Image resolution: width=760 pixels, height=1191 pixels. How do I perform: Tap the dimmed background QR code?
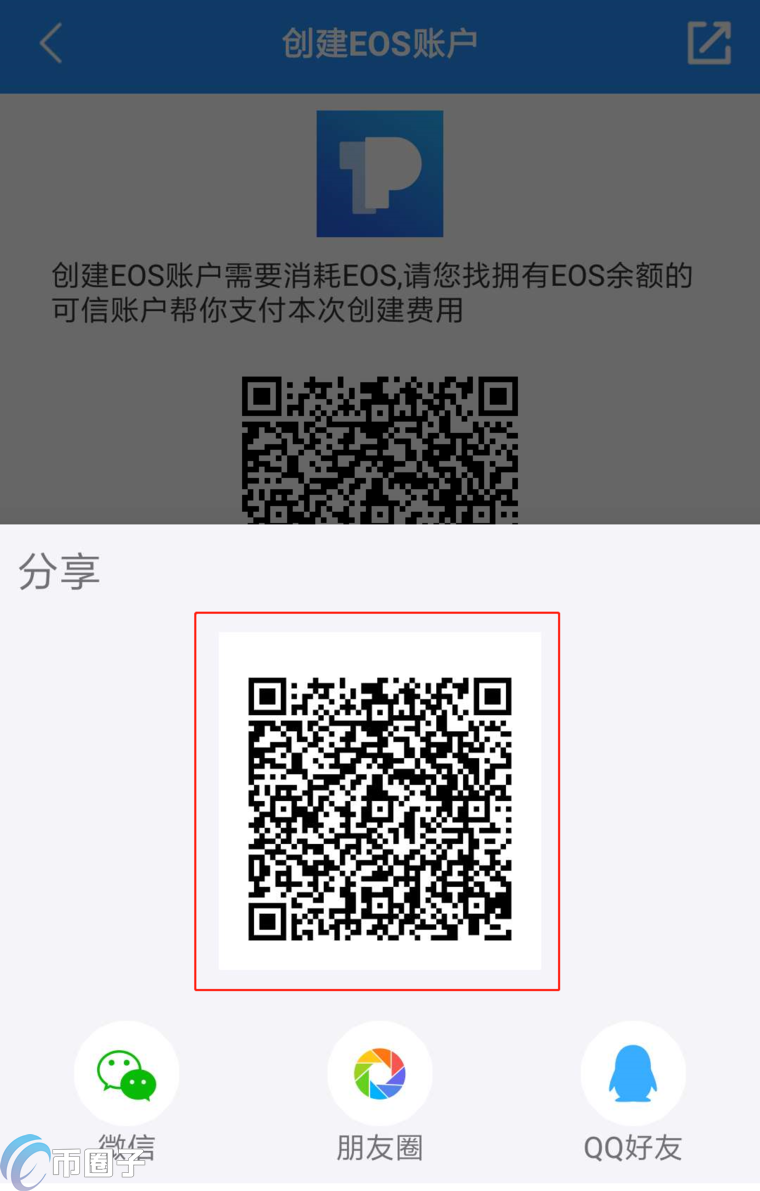coord(380,450)
